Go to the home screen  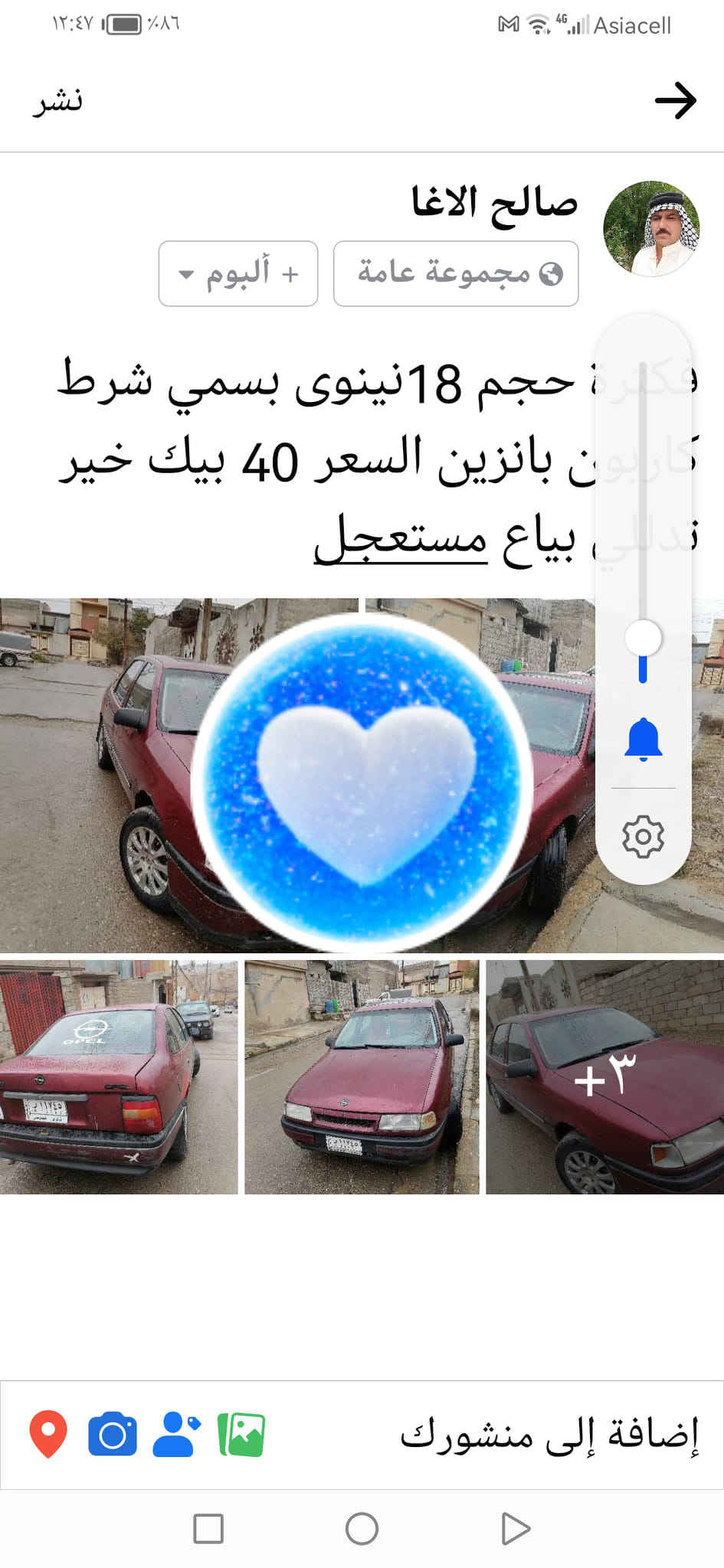(362, 1529)
